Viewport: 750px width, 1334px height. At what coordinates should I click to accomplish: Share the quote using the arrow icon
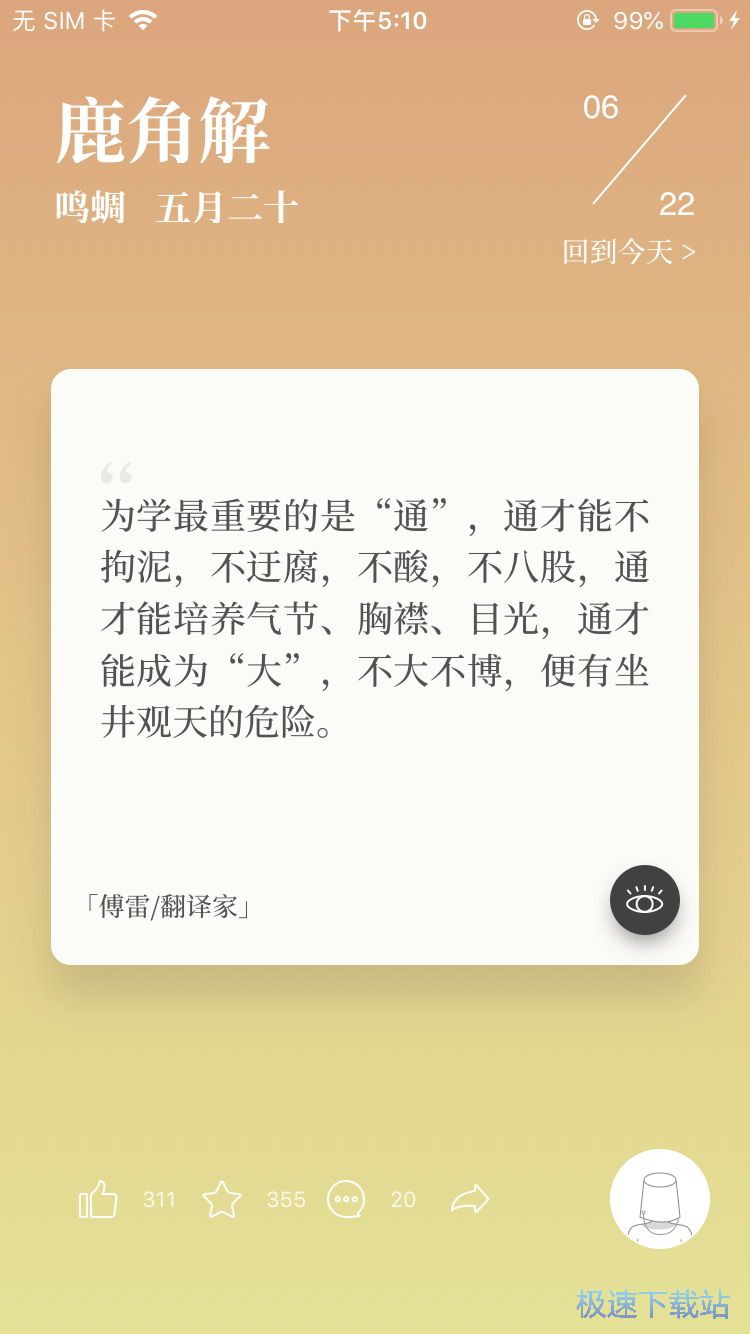[470, 1199]
